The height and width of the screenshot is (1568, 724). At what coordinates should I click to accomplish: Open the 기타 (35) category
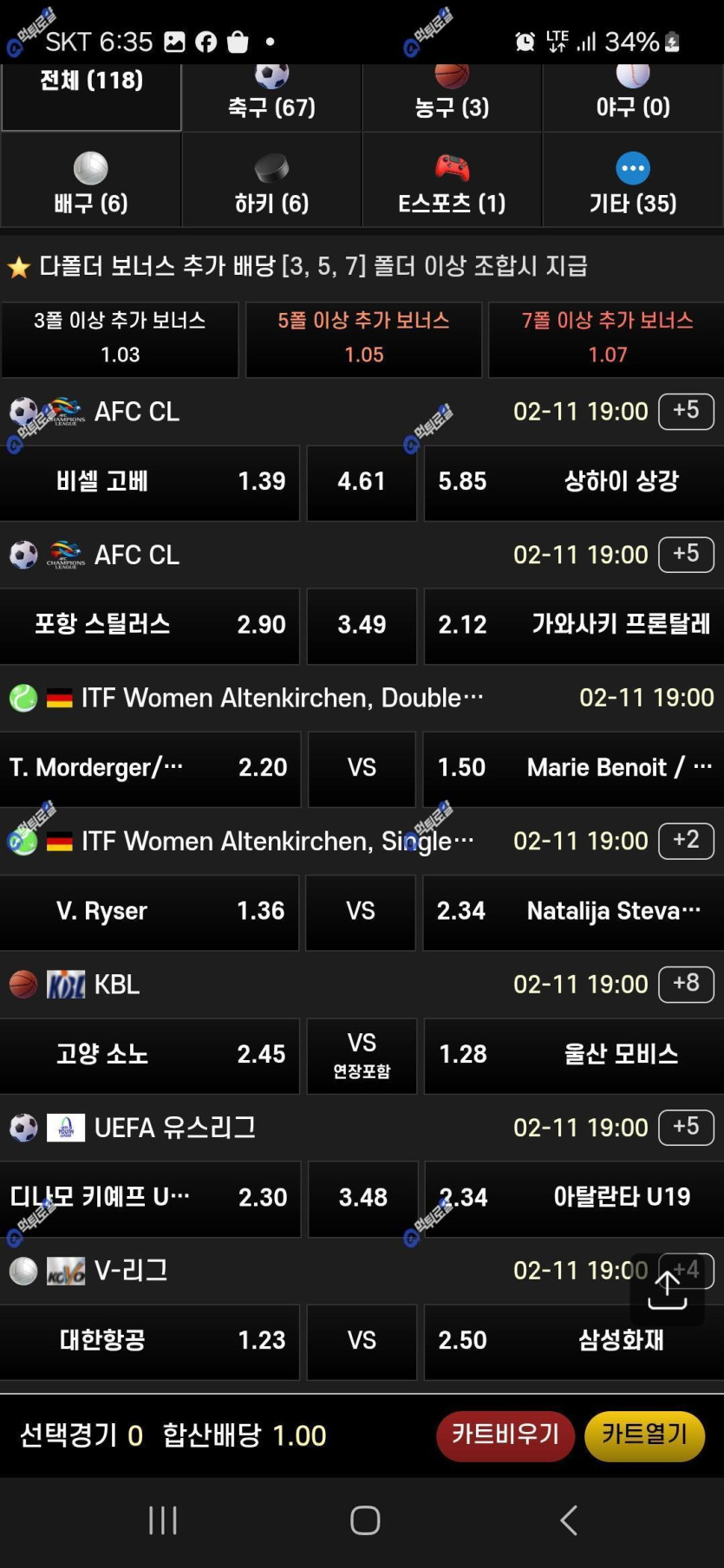click(x=633, y=180)
